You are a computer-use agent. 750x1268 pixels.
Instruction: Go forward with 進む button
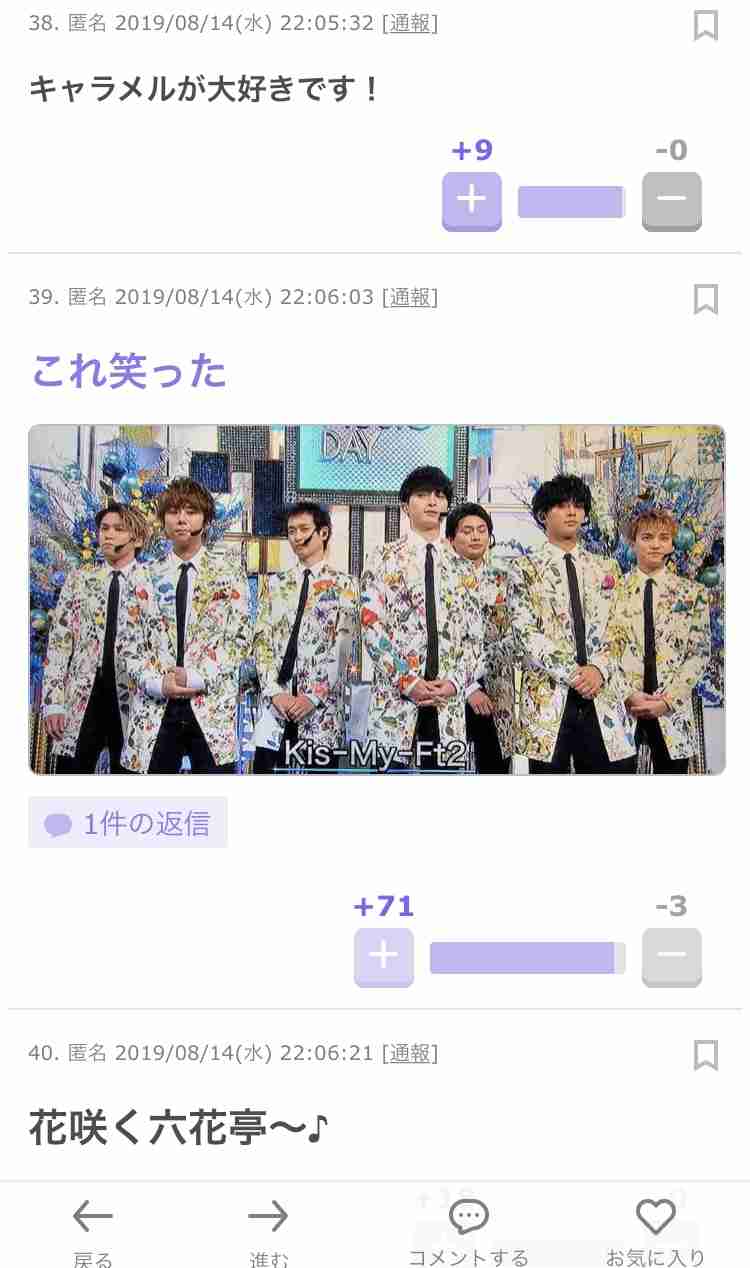pos(268,1232)
